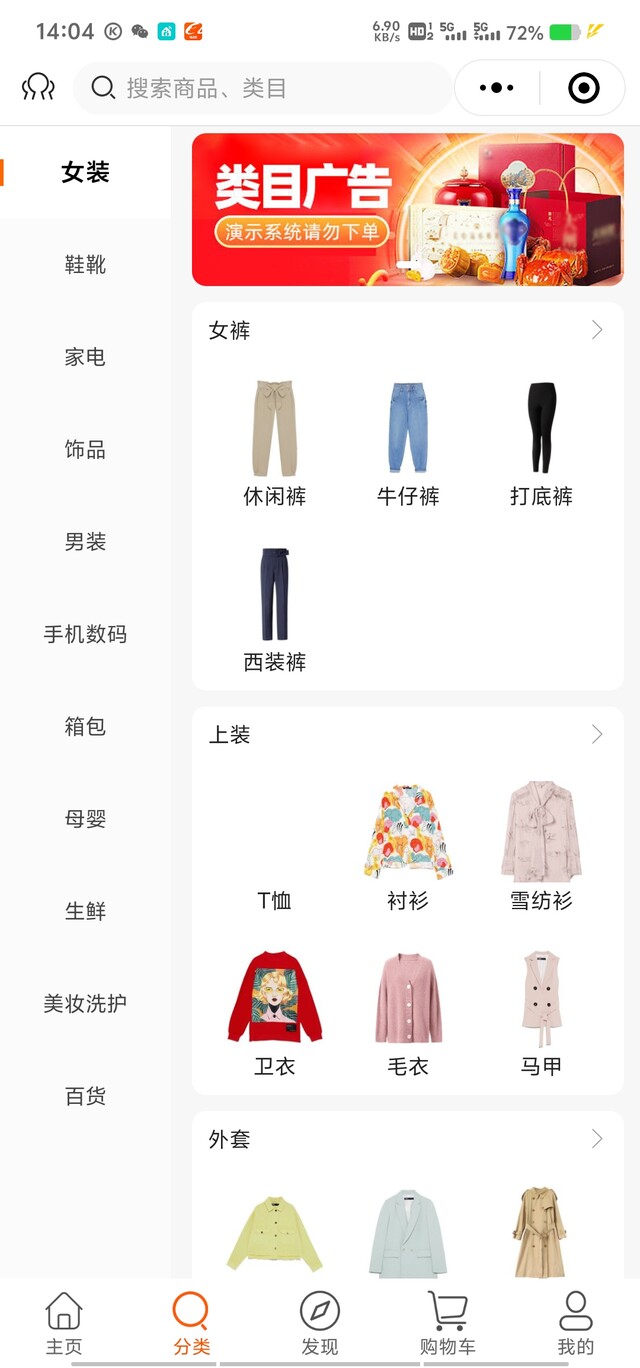Select the 鞋靴 category in the sidebar

[85, 265]
